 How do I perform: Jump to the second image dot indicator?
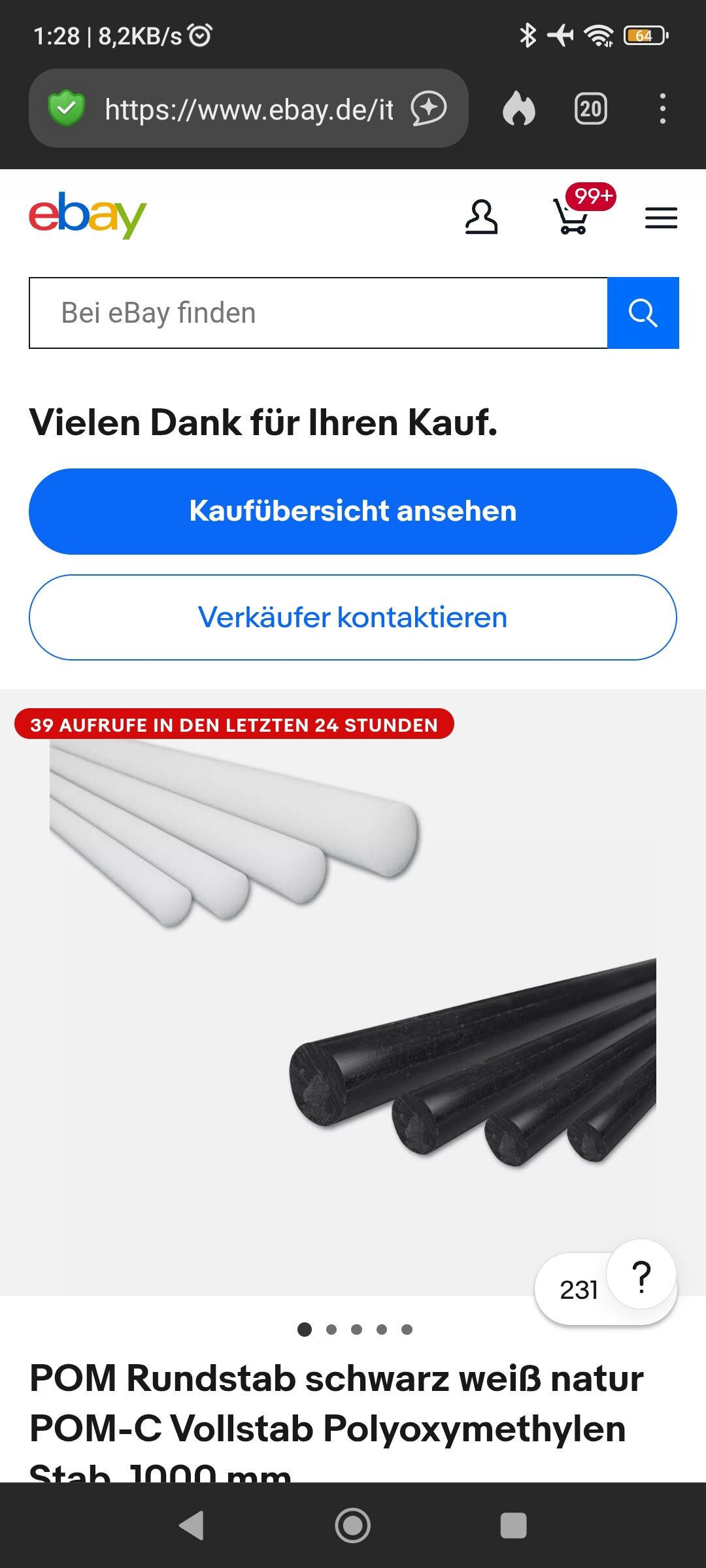click(x=331, y=1330)
